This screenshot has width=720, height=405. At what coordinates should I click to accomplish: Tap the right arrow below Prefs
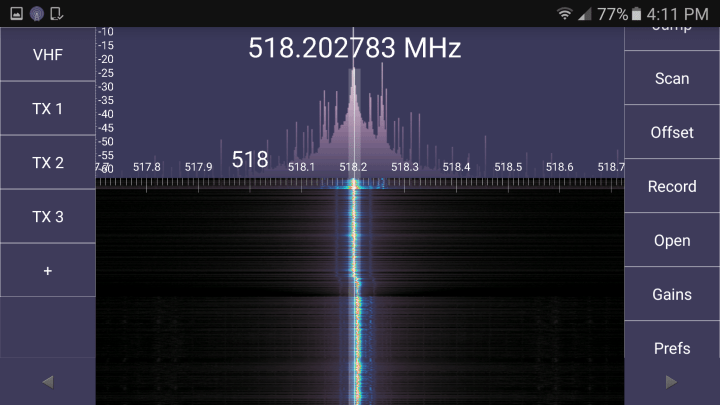[671, 381]
